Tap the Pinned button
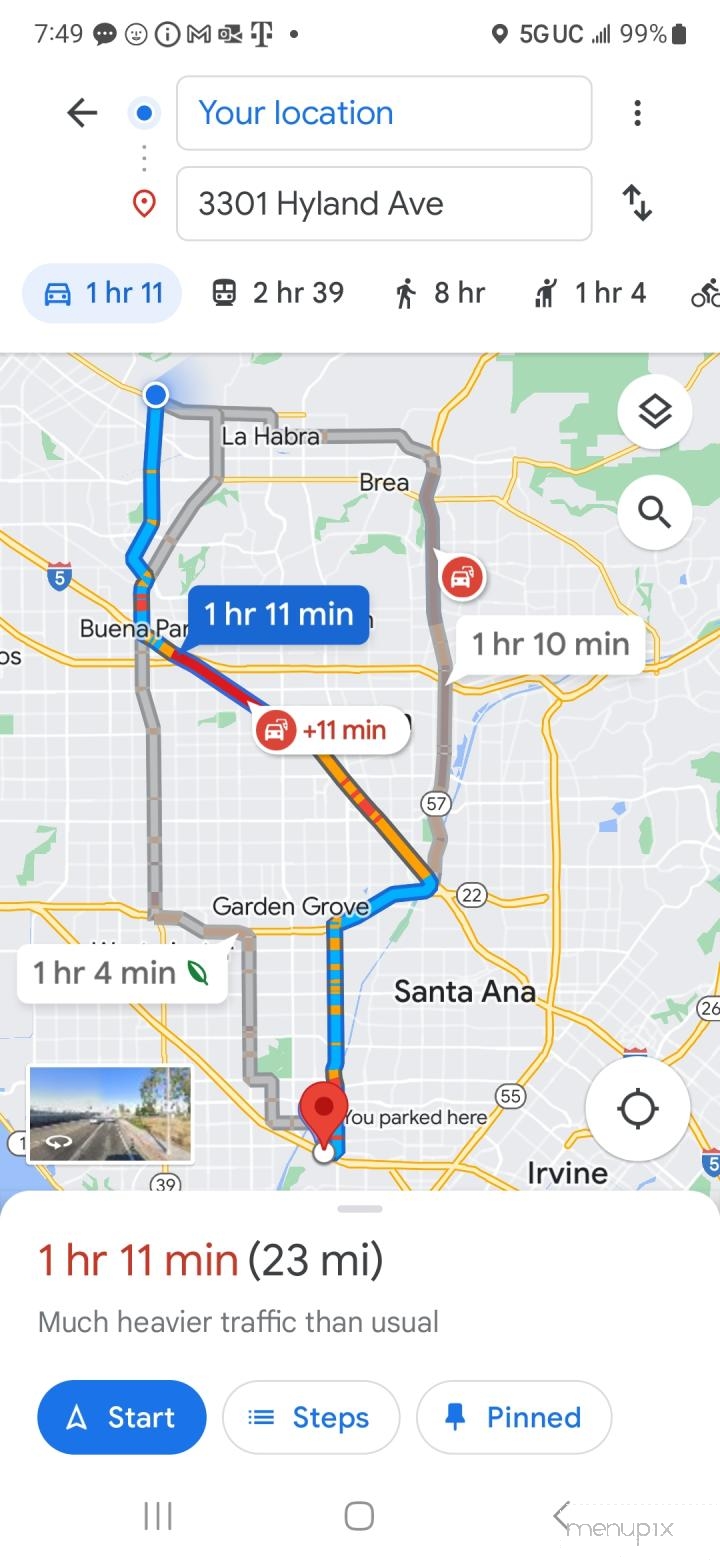The image size is (720, 1560). (x=513, y=1417)
